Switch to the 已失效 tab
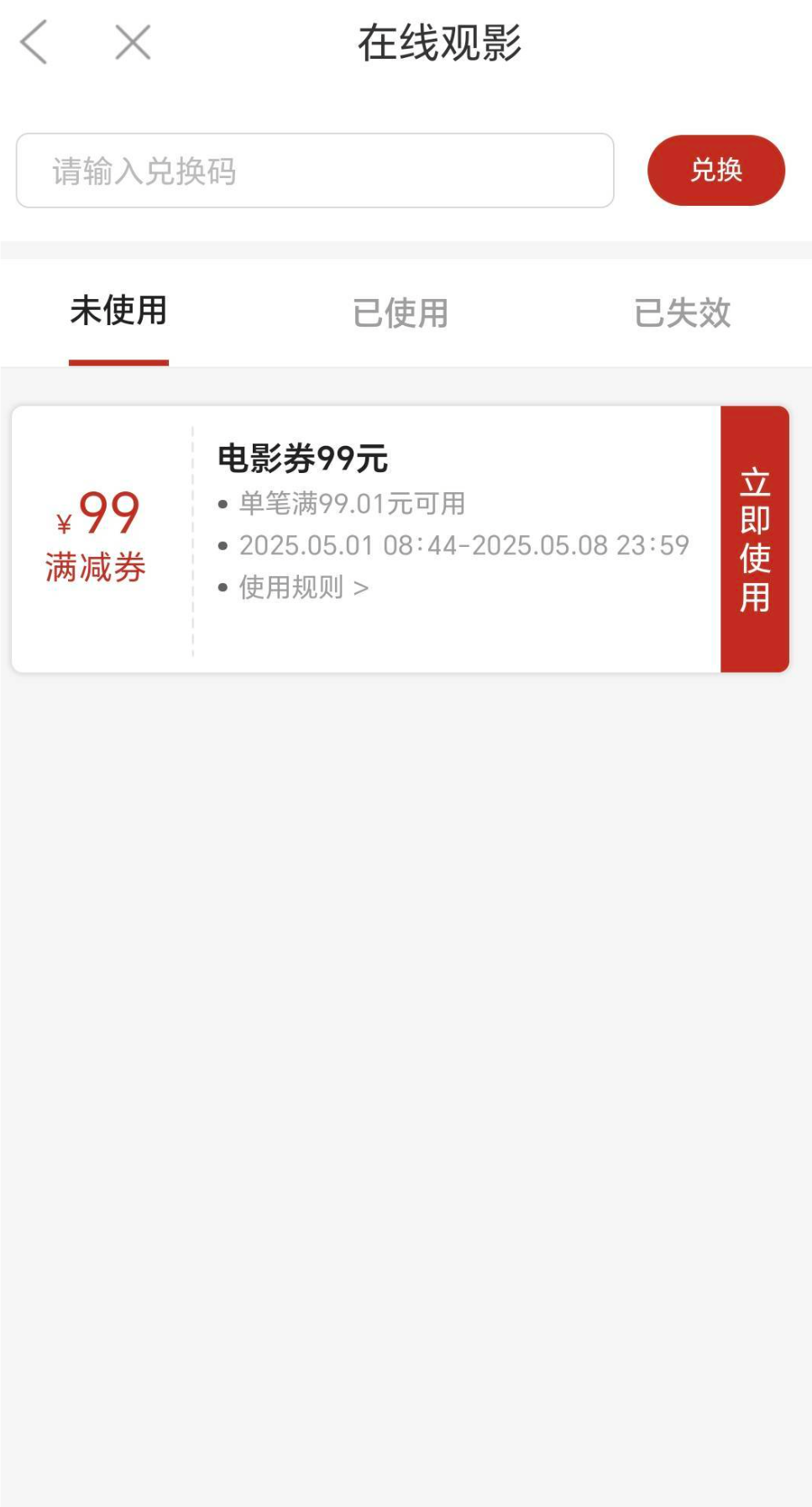 tap(682, 313)
